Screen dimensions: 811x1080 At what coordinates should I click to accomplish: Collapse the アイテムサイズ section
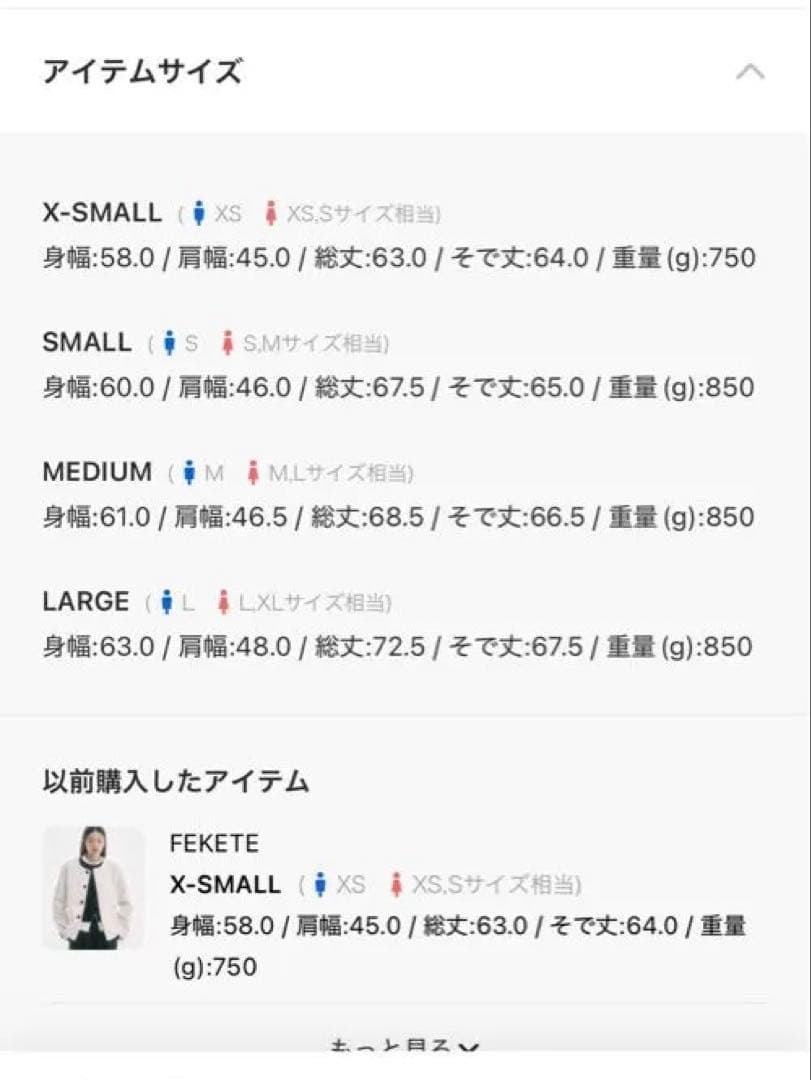pos(750,72)
